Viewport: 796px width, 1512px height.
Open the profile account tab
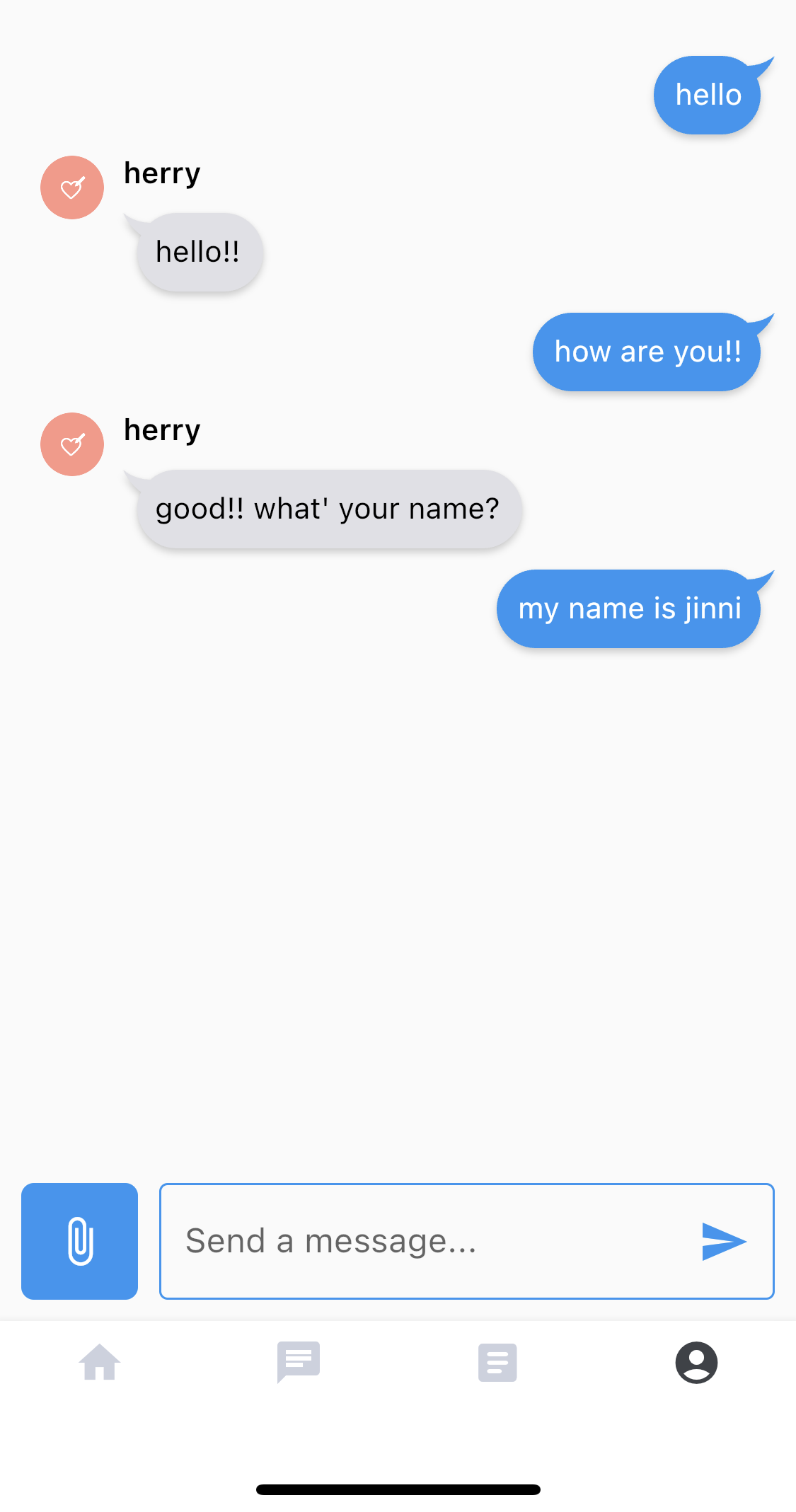point(696,1362)
